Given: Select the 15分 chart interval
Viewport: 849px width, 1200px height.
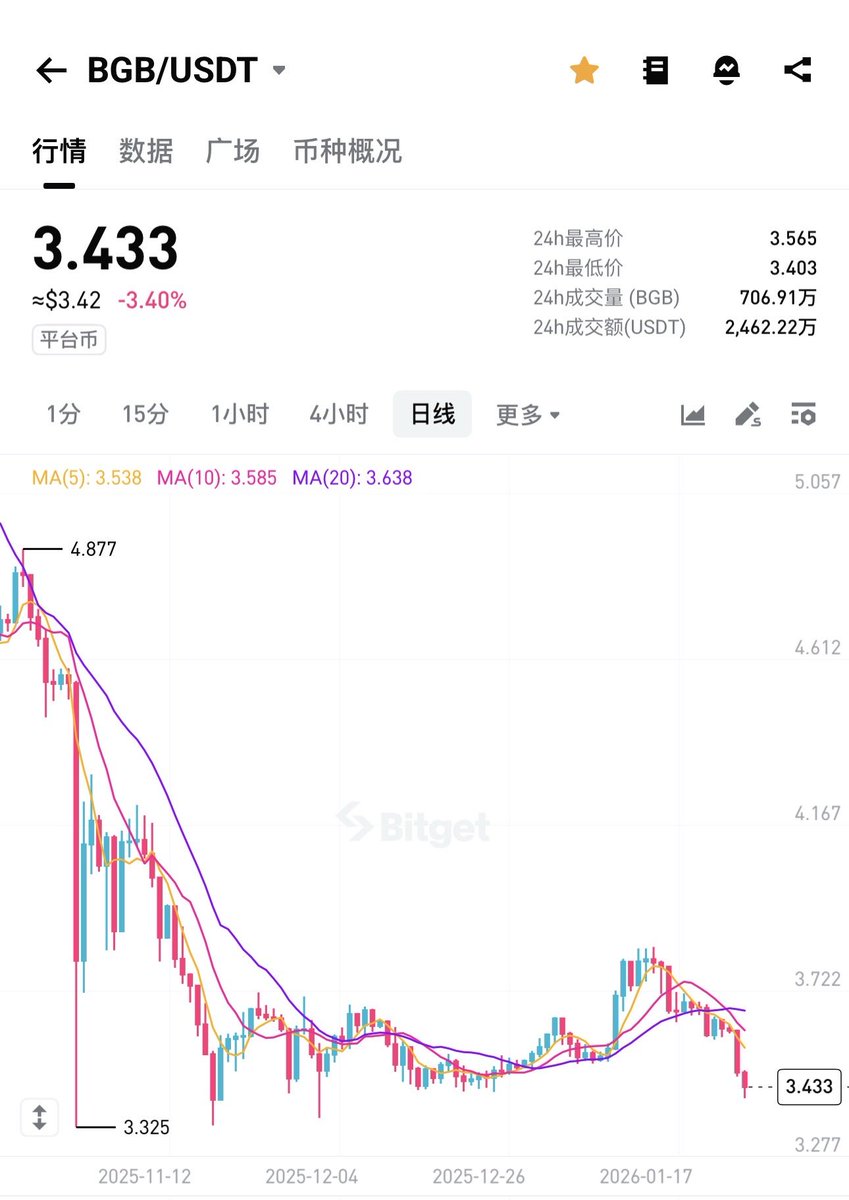Looking at the screenshot, I should click(144, 414).
